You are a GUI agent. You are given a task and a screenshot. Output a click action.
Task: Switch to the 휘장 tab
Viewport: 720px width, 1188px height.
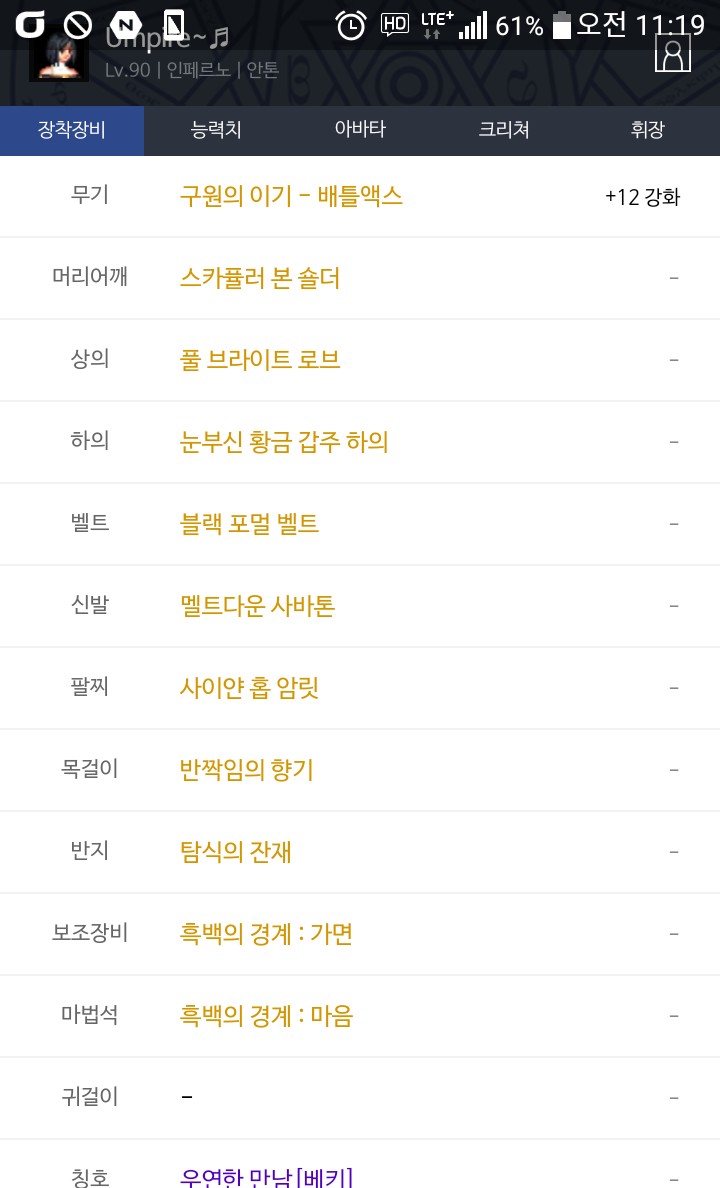coord(648,130)
